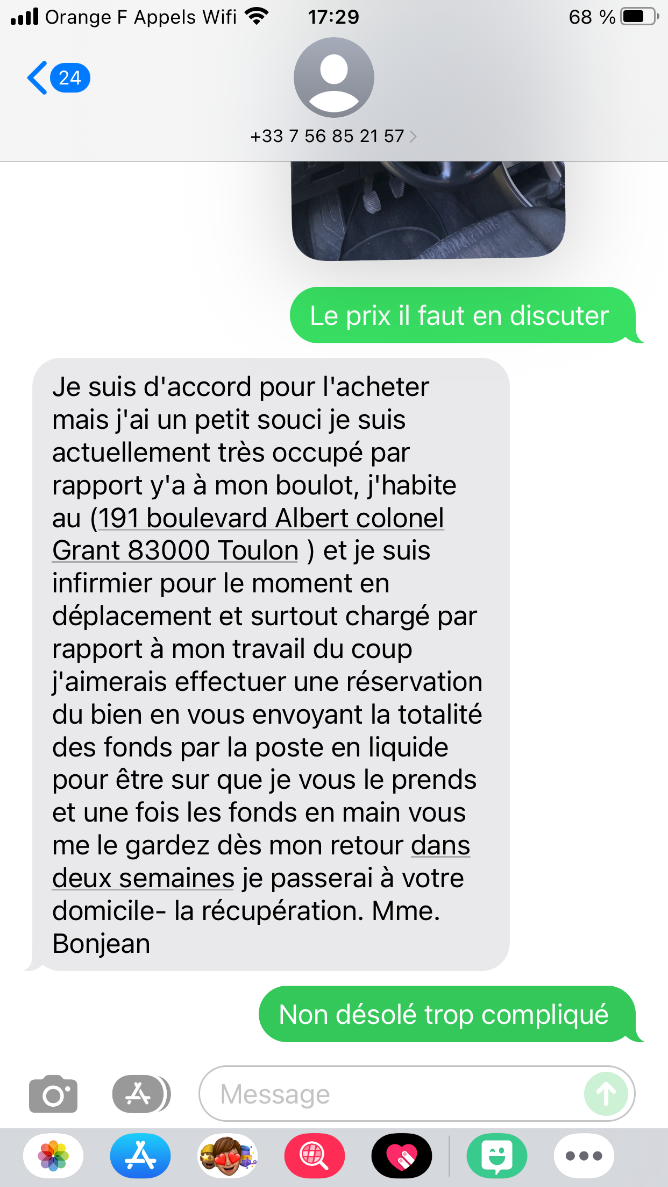Focus the Message text field
The width and height of the screenshot is (668, 1187).
(390, 1094)
